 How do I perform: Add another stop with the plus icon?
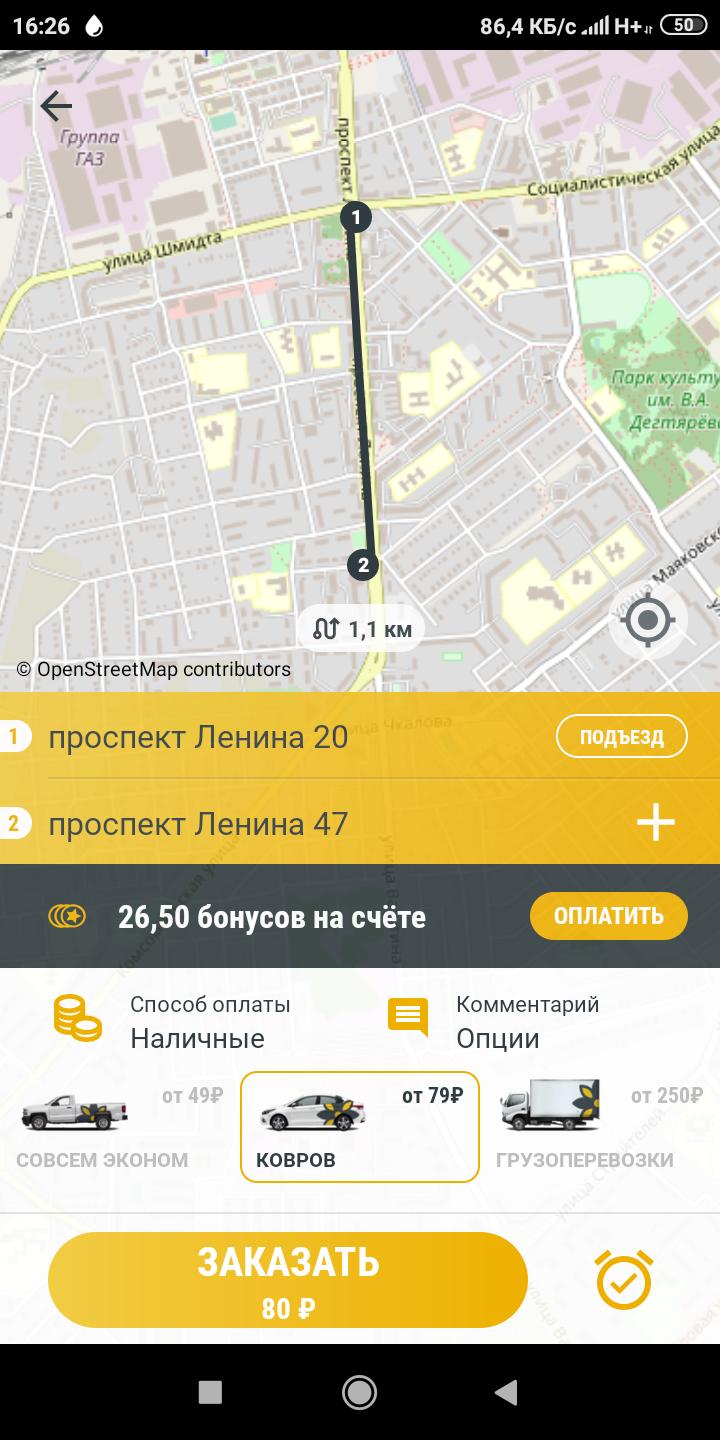coord(656,823)
